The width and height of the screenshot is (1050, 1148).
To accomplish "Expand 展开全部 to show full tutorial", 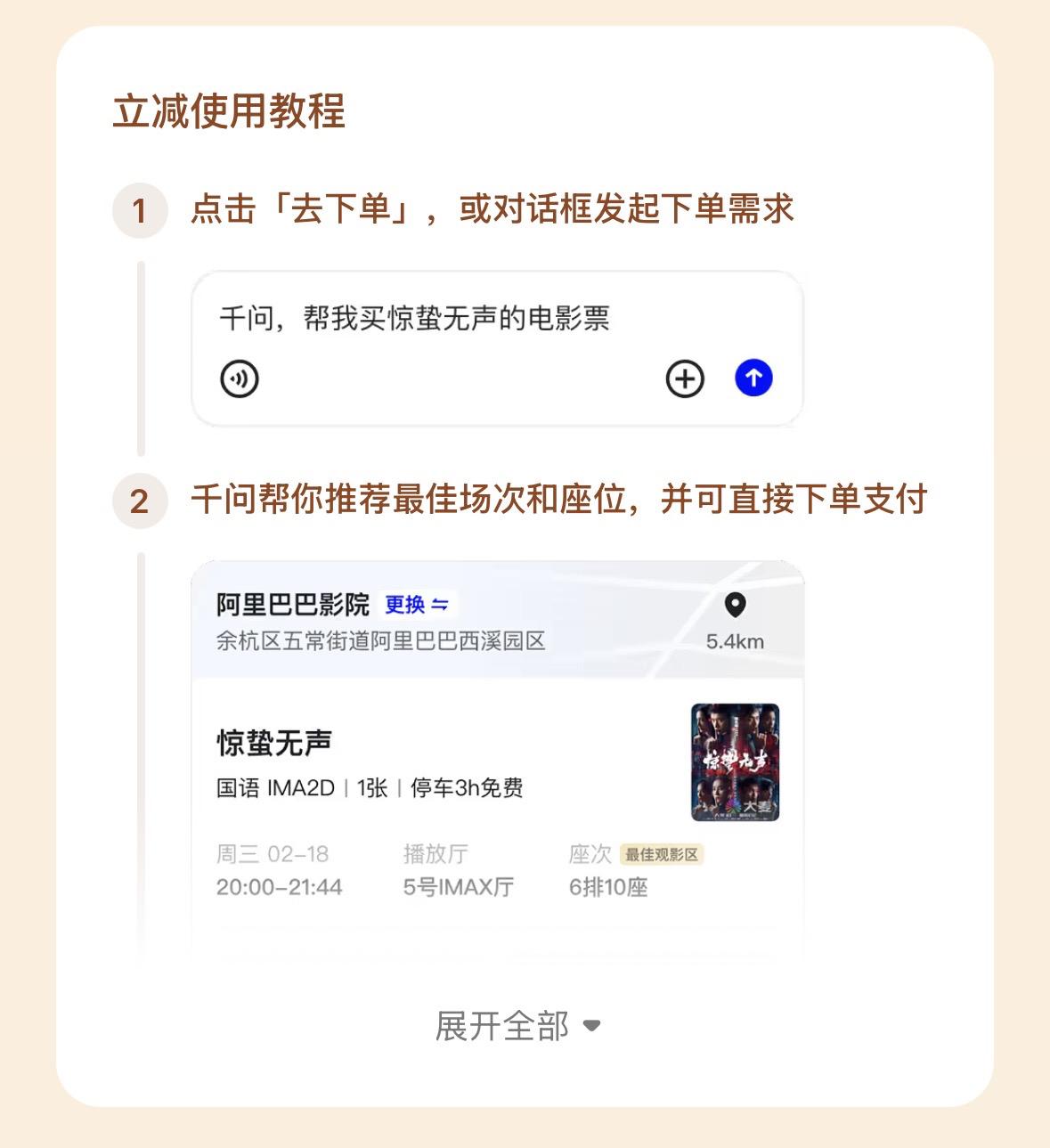I will [x=502, y=1026].
